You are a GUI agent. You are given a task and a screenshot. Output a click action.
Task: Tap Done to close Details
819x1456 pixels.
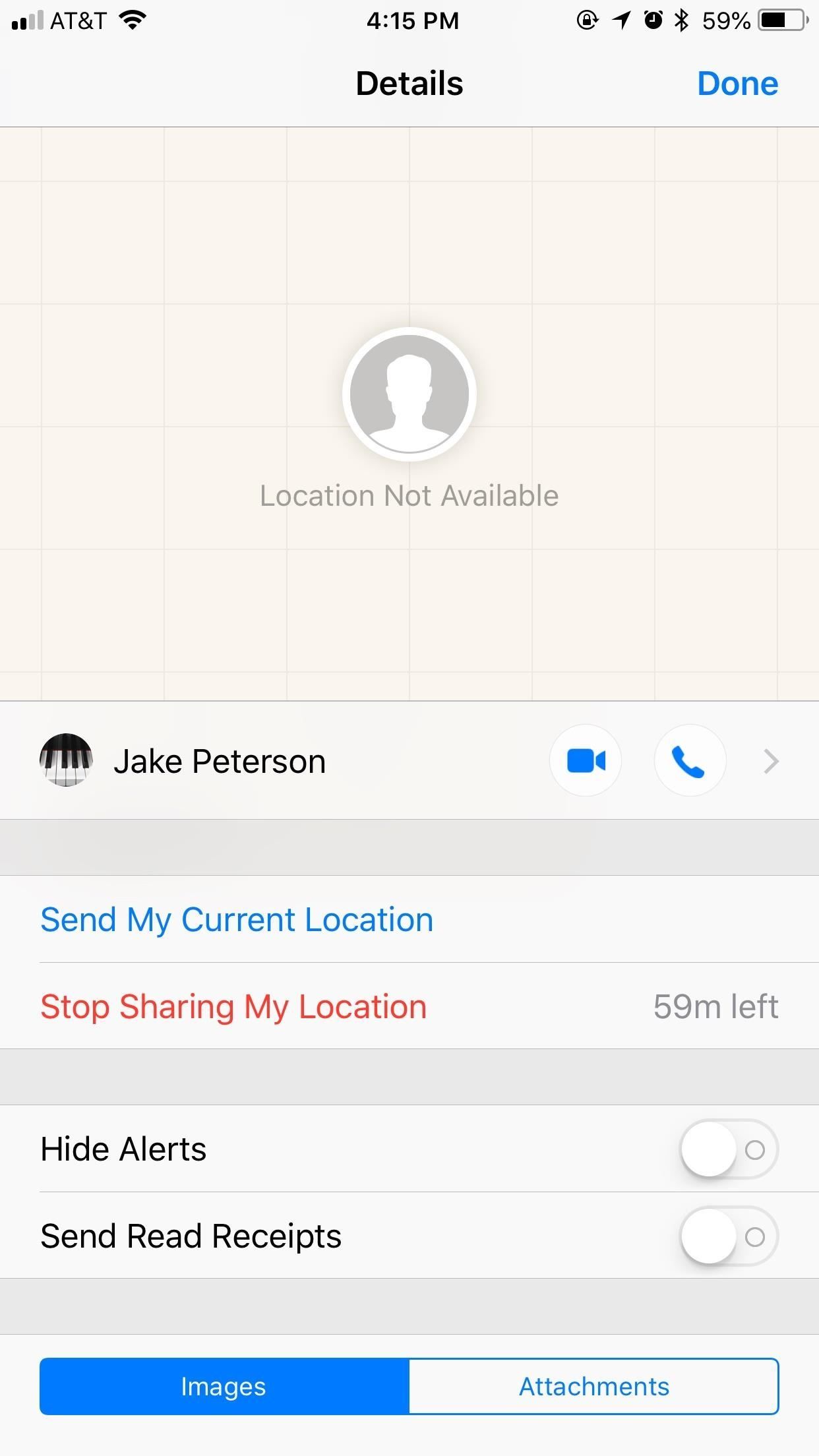click(737, 84)
